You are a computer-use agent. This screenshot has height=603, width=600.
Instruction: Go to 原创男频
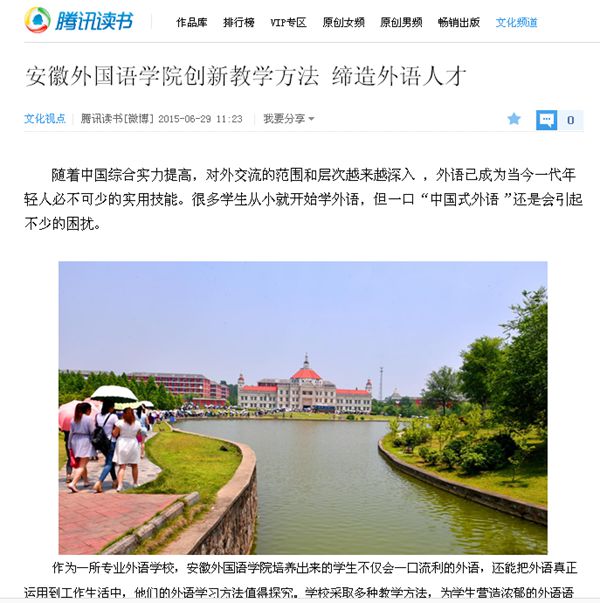[400, 21]
